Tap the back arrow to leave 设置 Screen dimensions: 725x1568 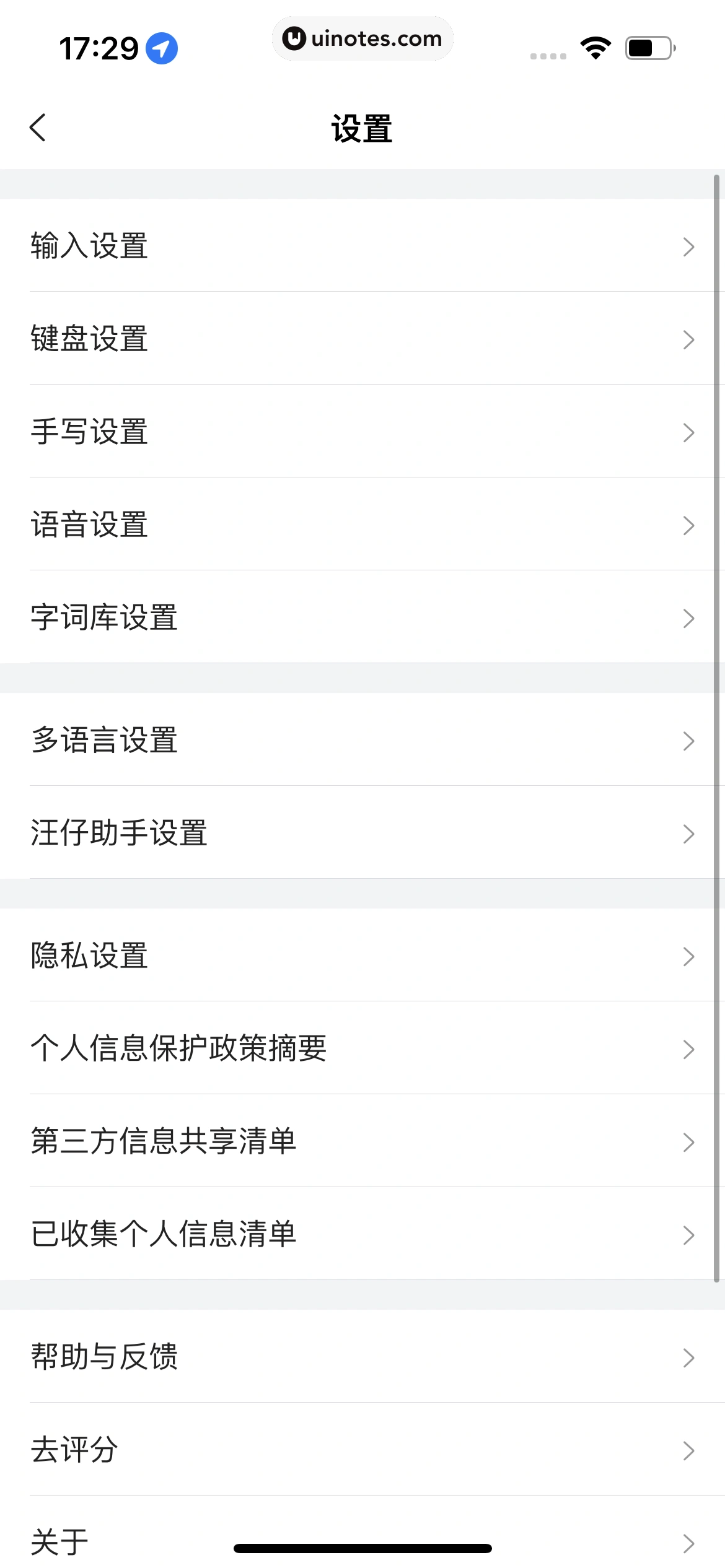(37, 127)
